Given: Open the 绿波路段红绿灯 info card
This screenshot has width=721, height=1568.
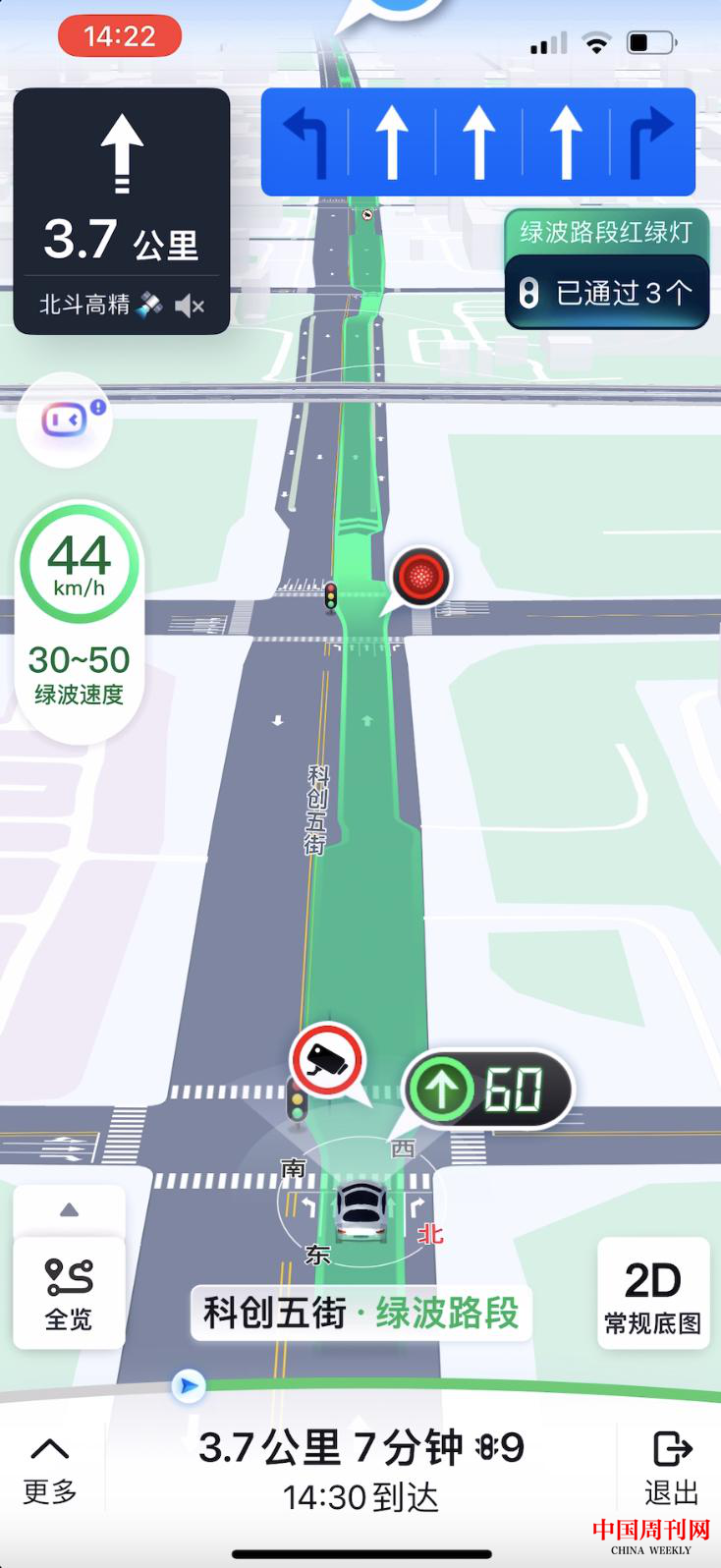Looking at the screenshot, I should click(606, 269).
